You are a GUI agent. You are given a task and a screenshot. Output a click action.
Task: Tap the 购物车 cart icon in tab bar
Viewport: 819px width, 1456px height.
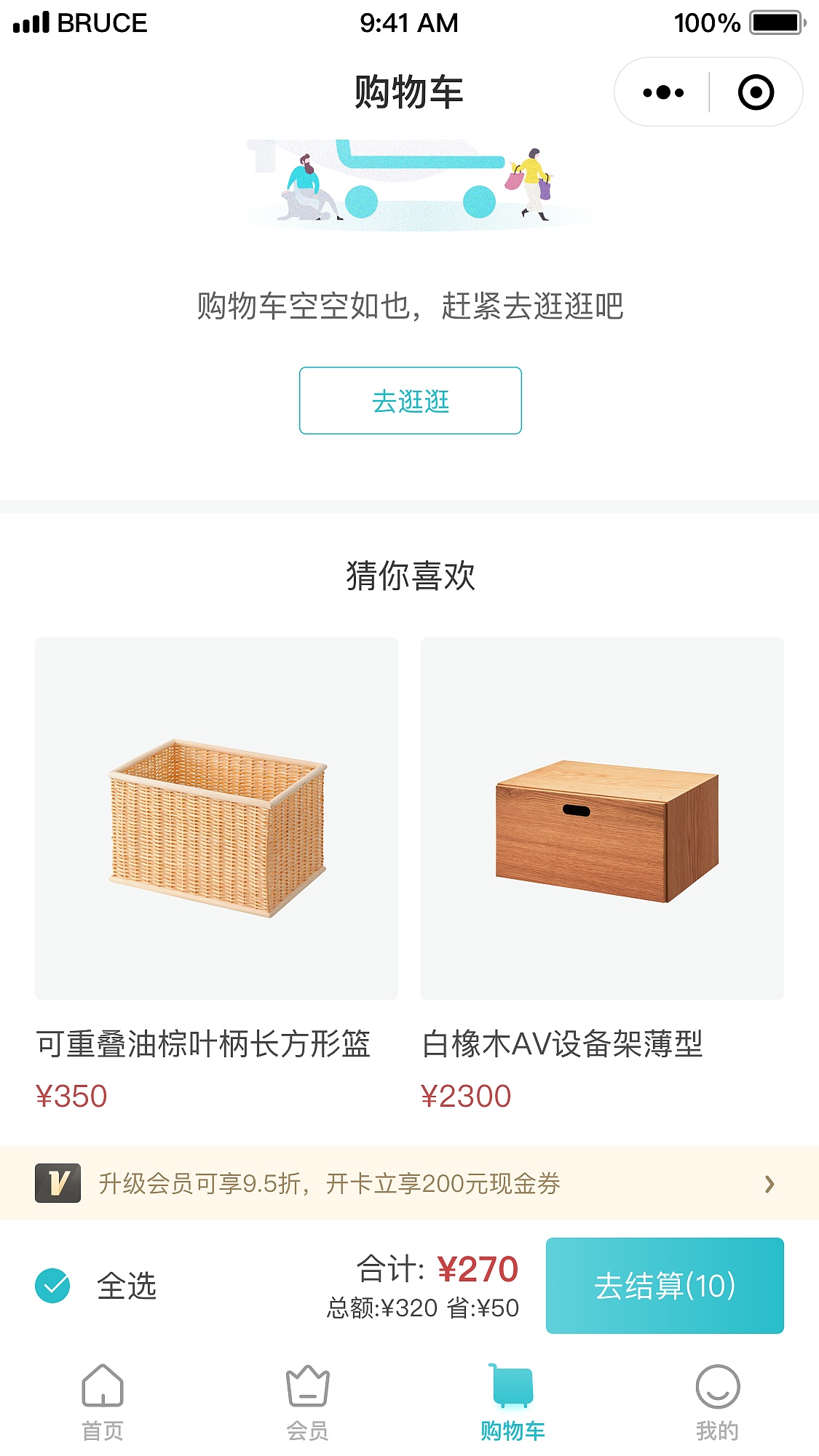point(512,1386)
